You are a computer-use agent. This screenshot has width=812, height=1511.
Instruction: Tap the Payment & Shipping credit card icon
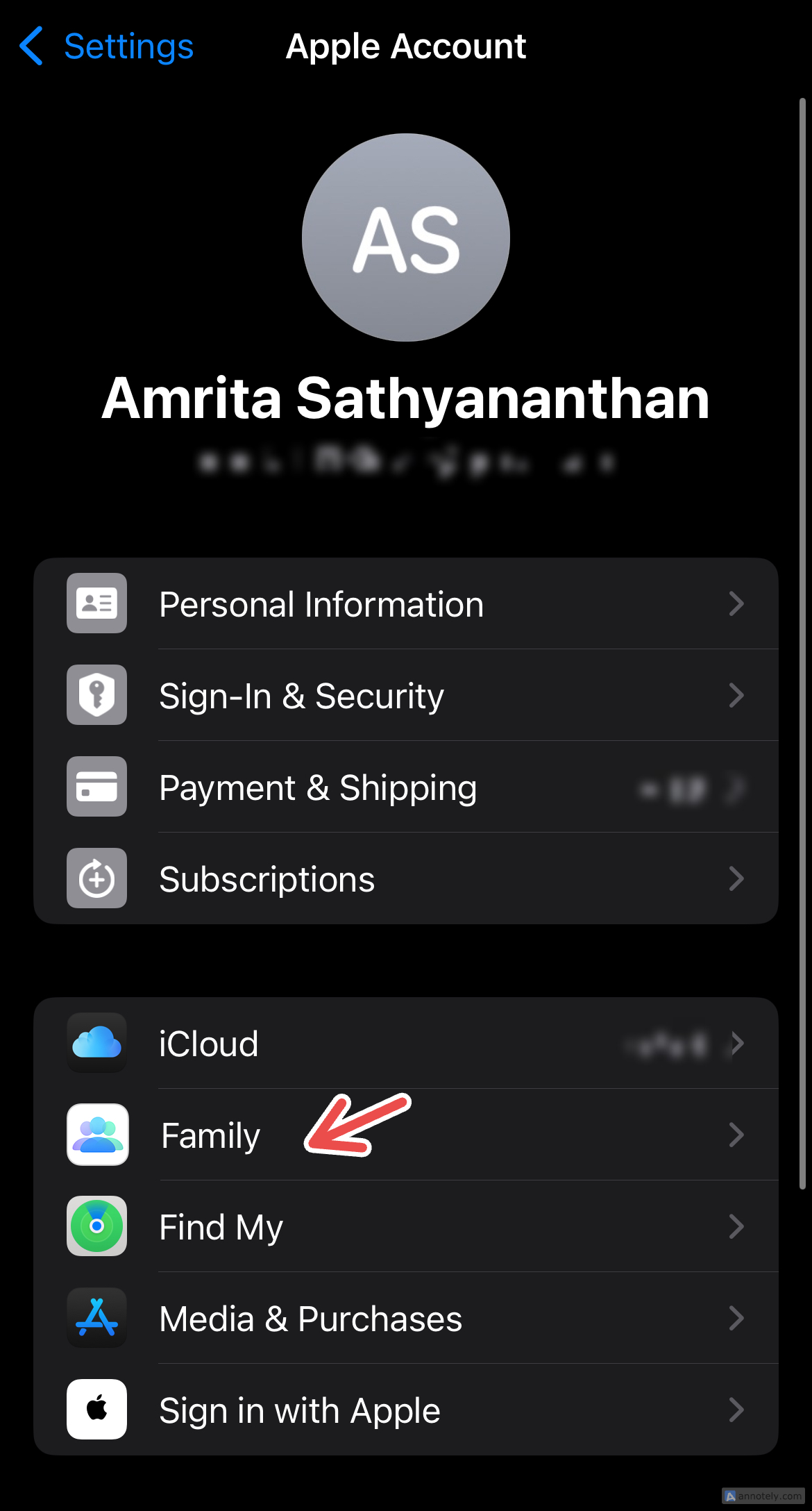click(x=96, y=787)
